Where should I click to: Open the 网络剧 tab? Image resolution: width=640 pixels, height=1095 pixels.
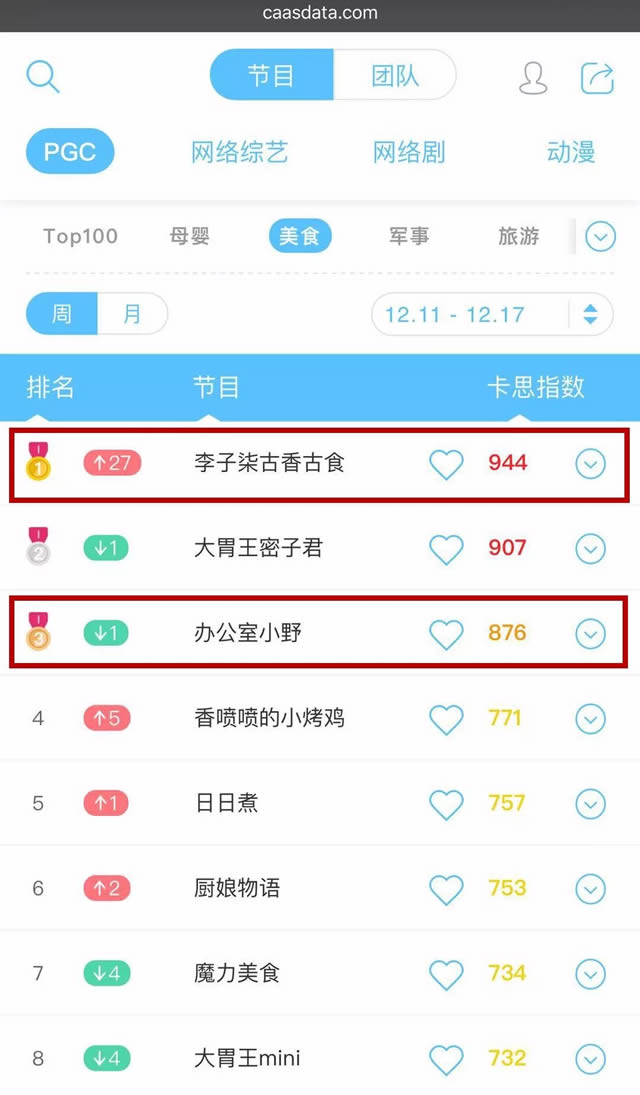(409, 152)
